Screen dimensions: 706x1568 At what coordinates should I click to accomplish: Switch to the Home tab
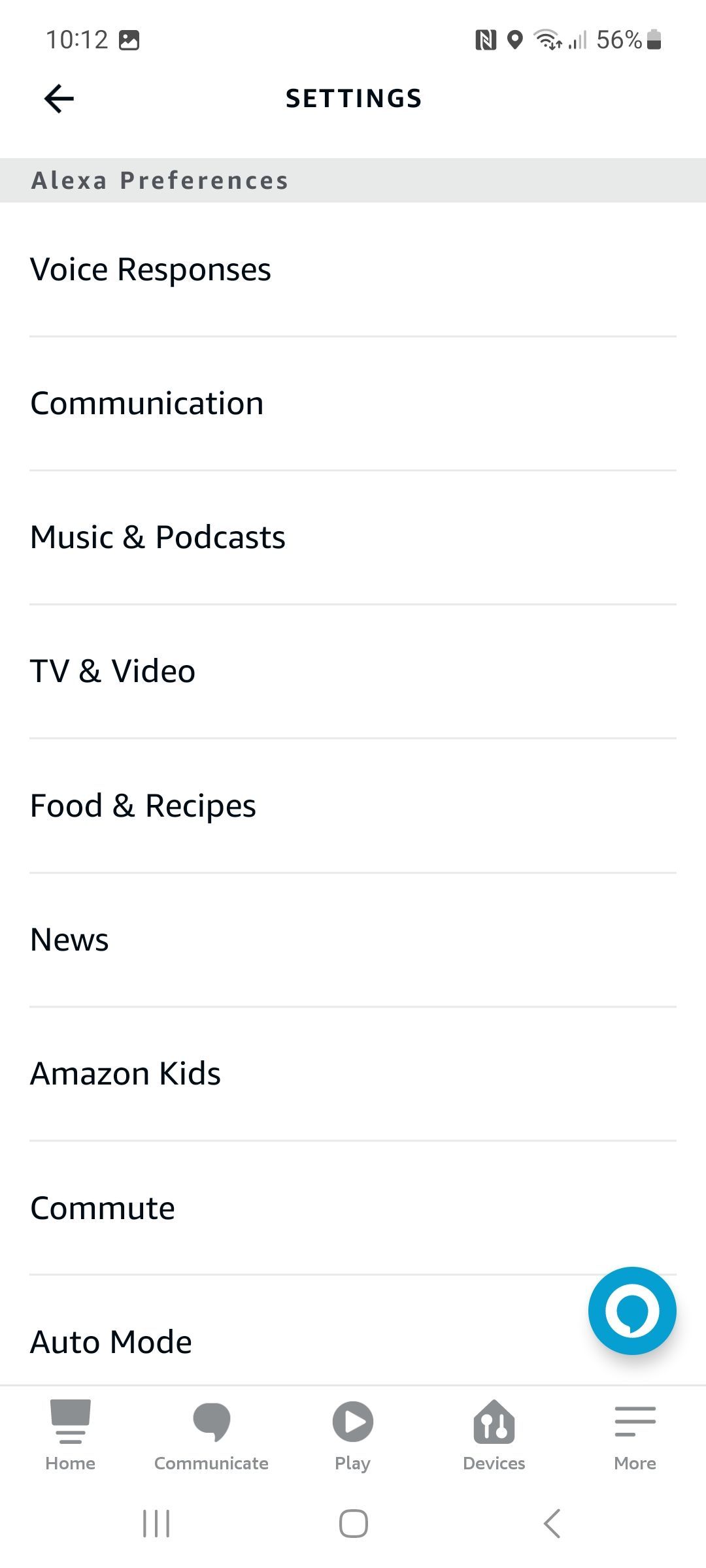[x=70, y=1435]
